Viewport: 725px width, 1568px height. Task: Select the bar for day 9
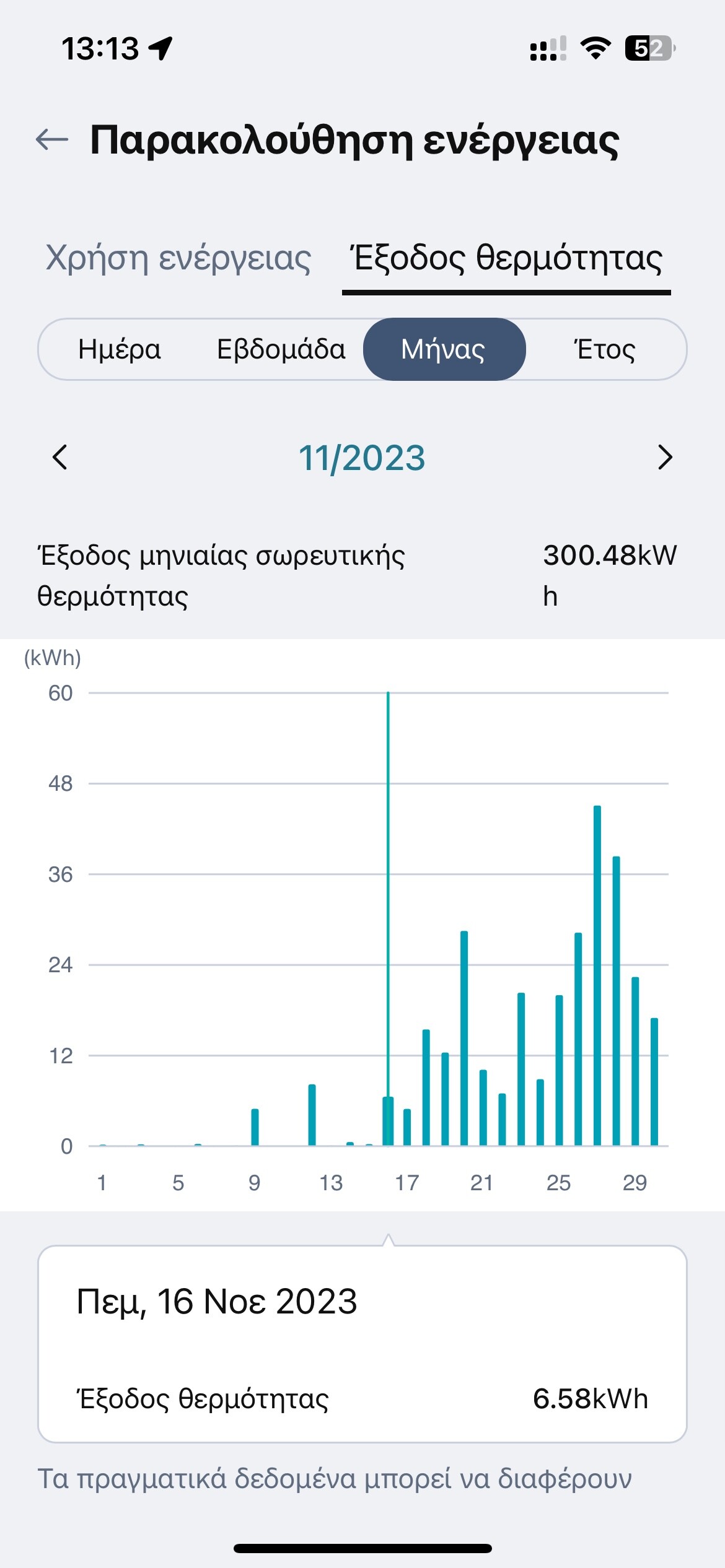(x=255, y=1127)
